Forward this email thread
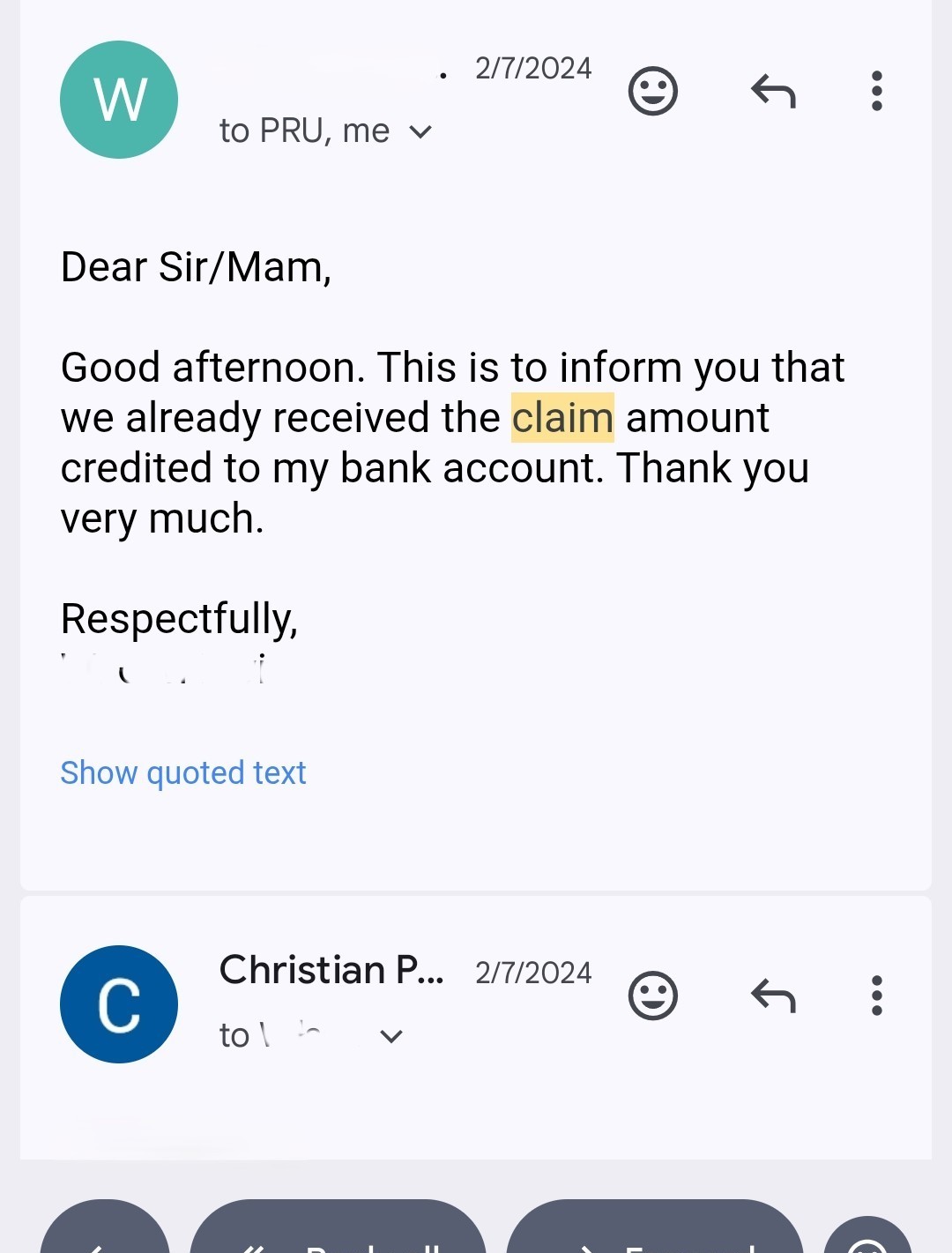 tap(654, 1234)
